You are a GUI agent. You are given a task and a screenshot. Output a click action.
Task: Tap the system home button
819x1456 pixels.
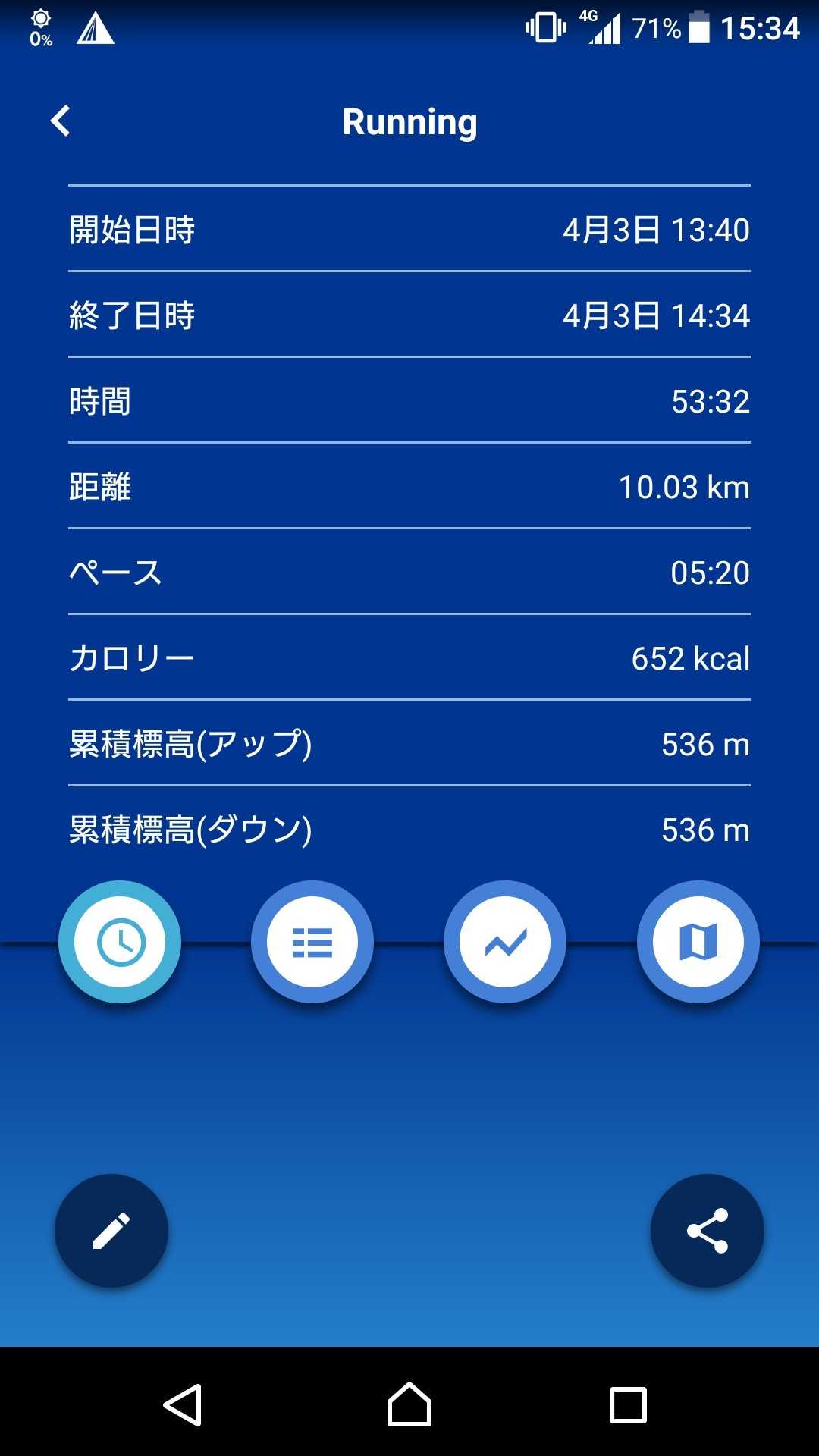[409, 1404]
